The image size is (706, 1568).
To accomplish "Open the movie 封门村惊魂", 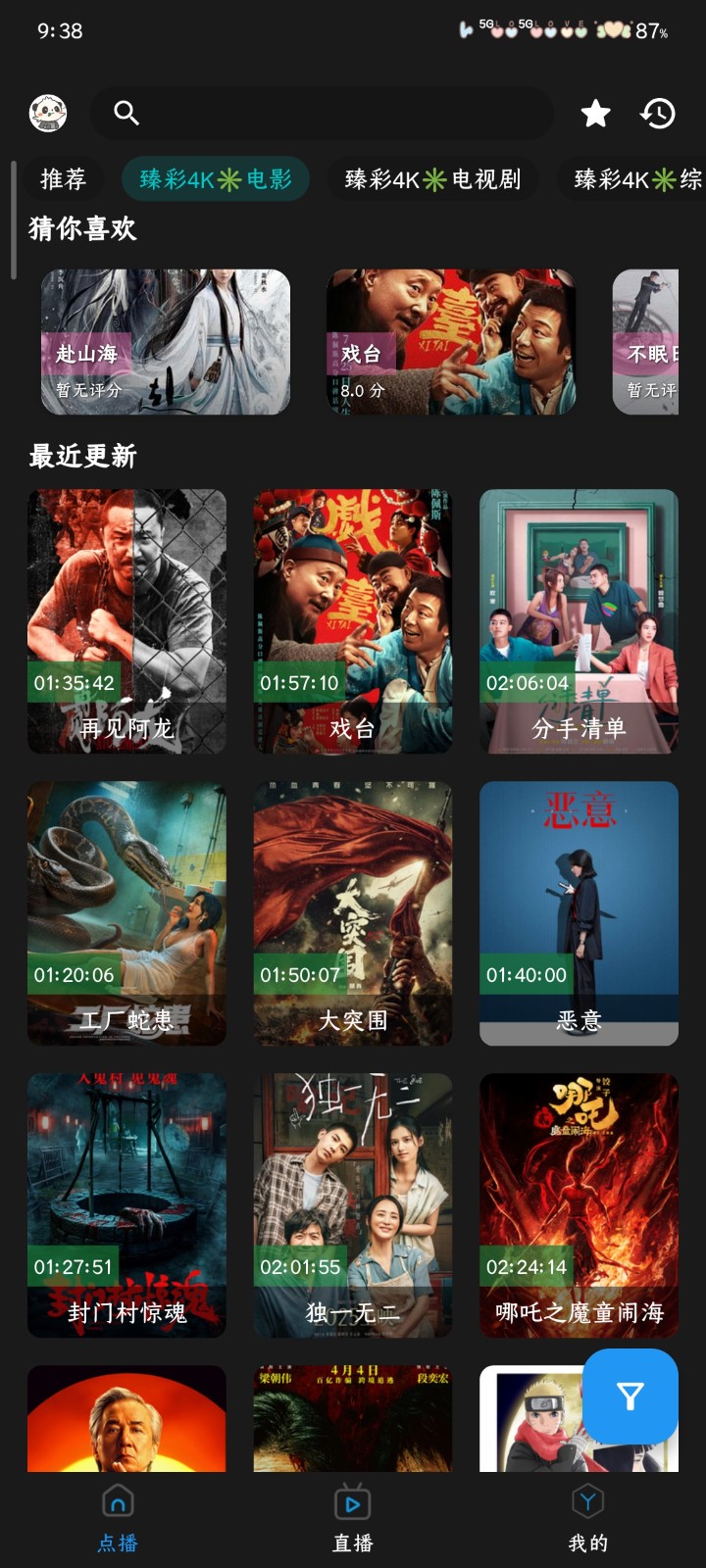I will coord(126,1205).
